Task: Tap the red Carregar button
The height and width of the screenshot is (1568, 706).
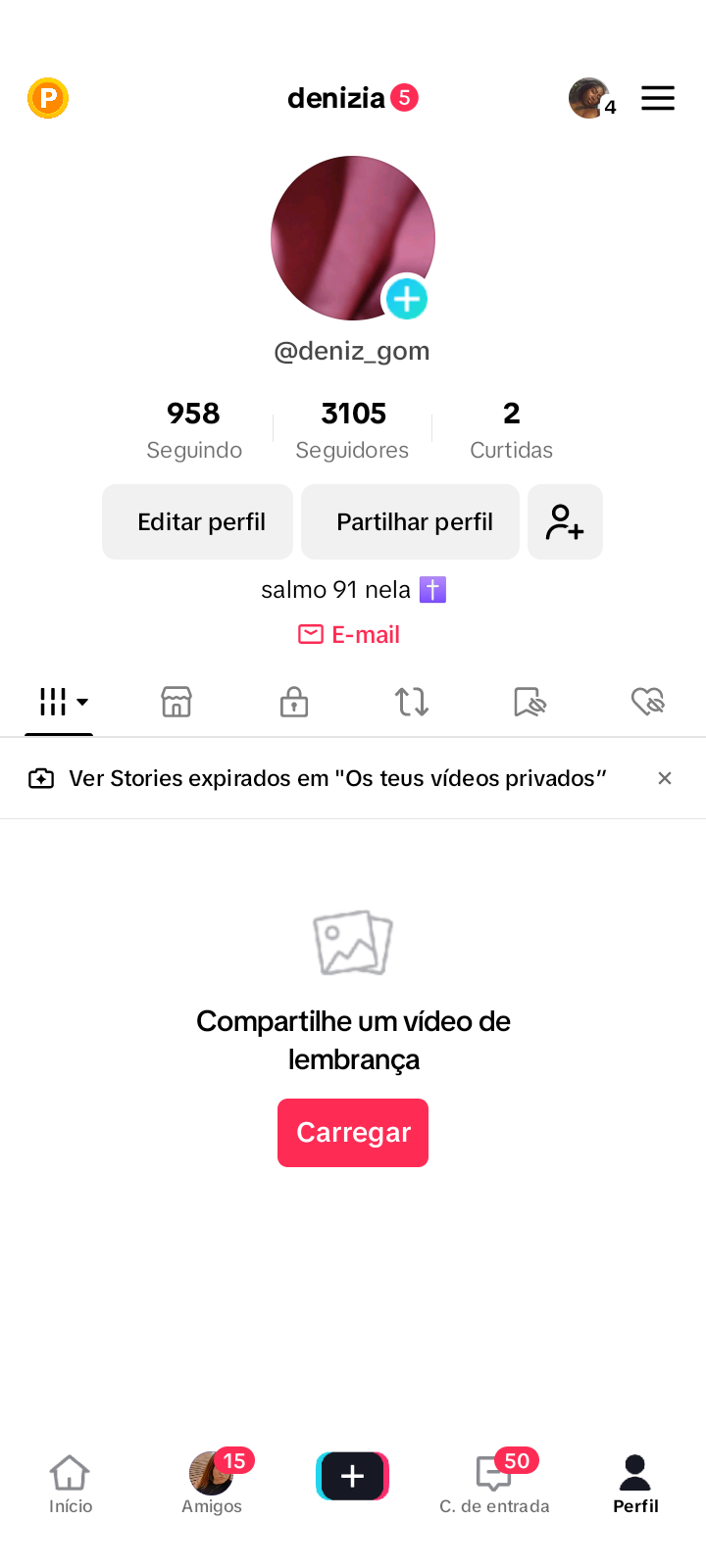Action: (x=353, y=1133)
